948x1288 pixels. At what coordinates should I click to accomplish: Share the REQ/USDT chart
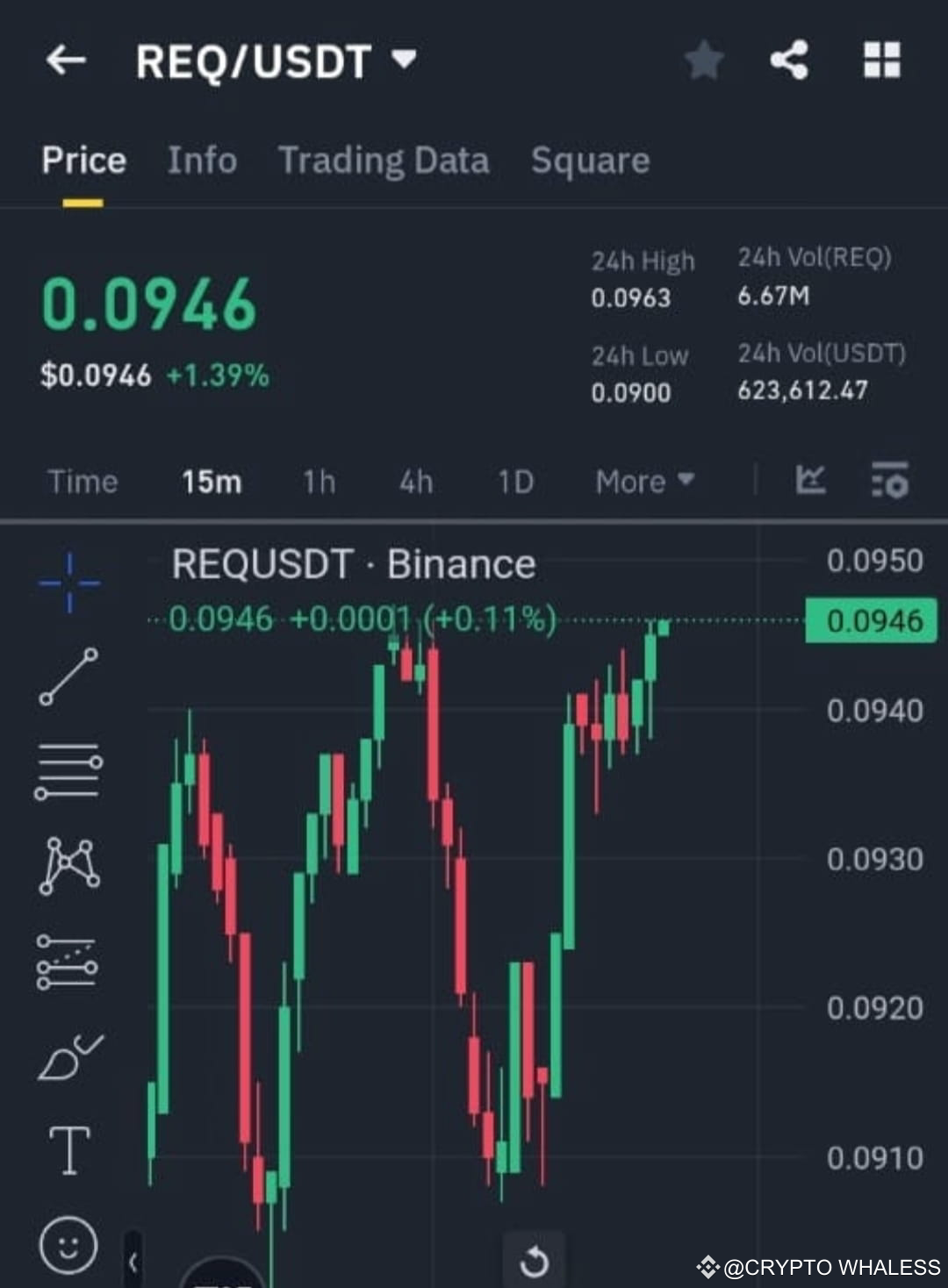788,60
